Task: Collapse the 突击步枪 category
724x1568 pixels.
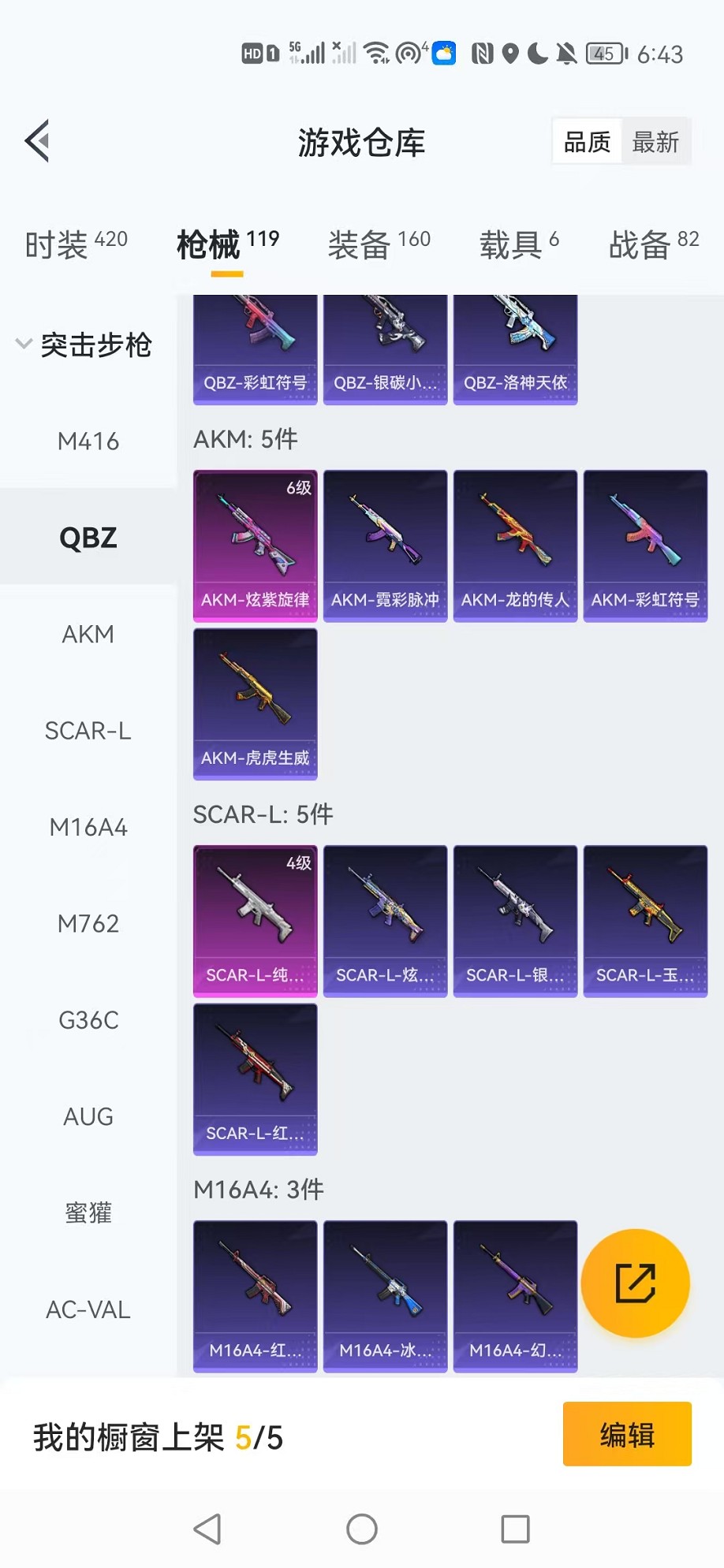Action: (85, 345)
